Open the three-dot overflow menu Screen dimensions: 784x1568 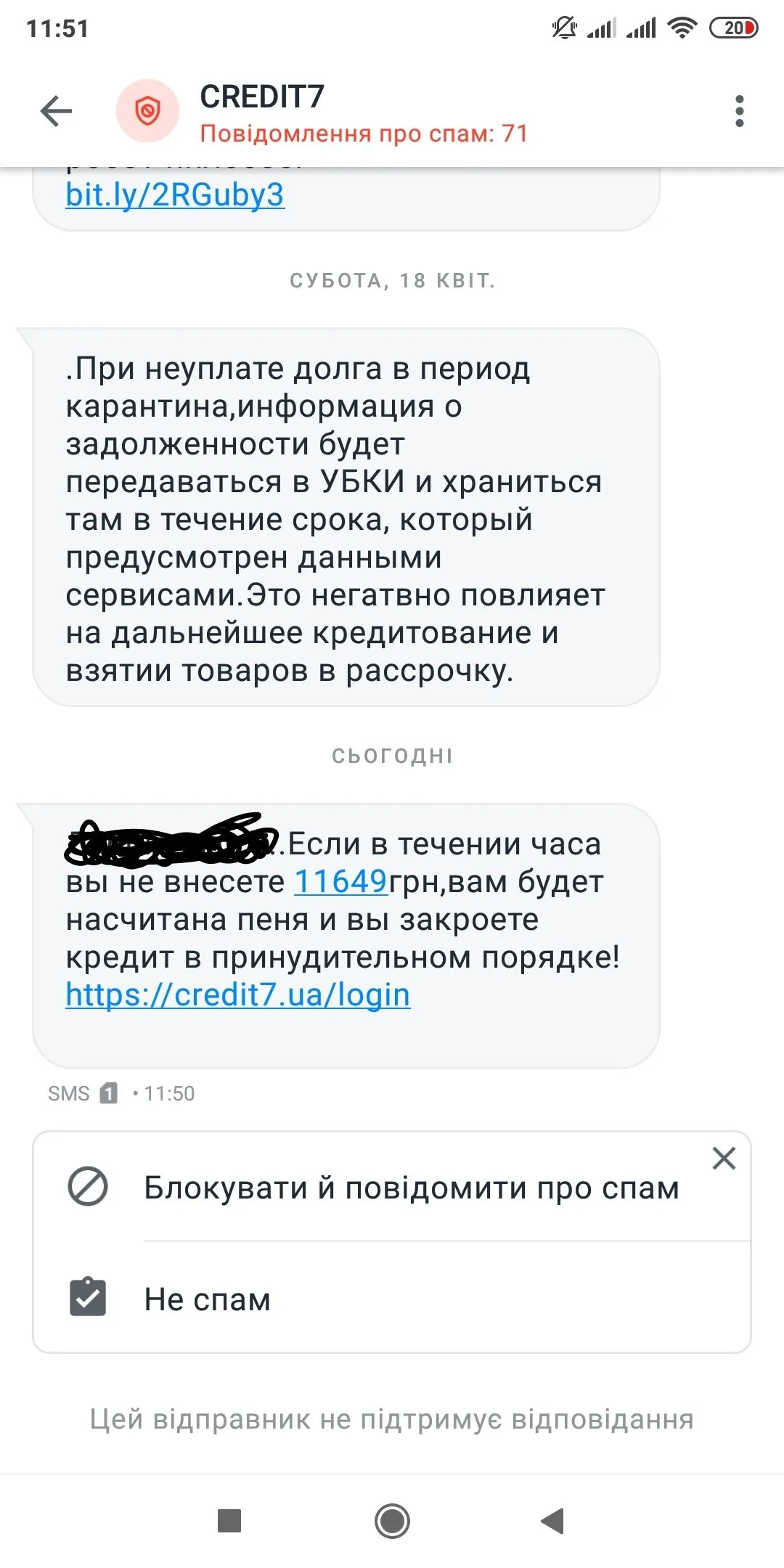(x=739, y=112)
